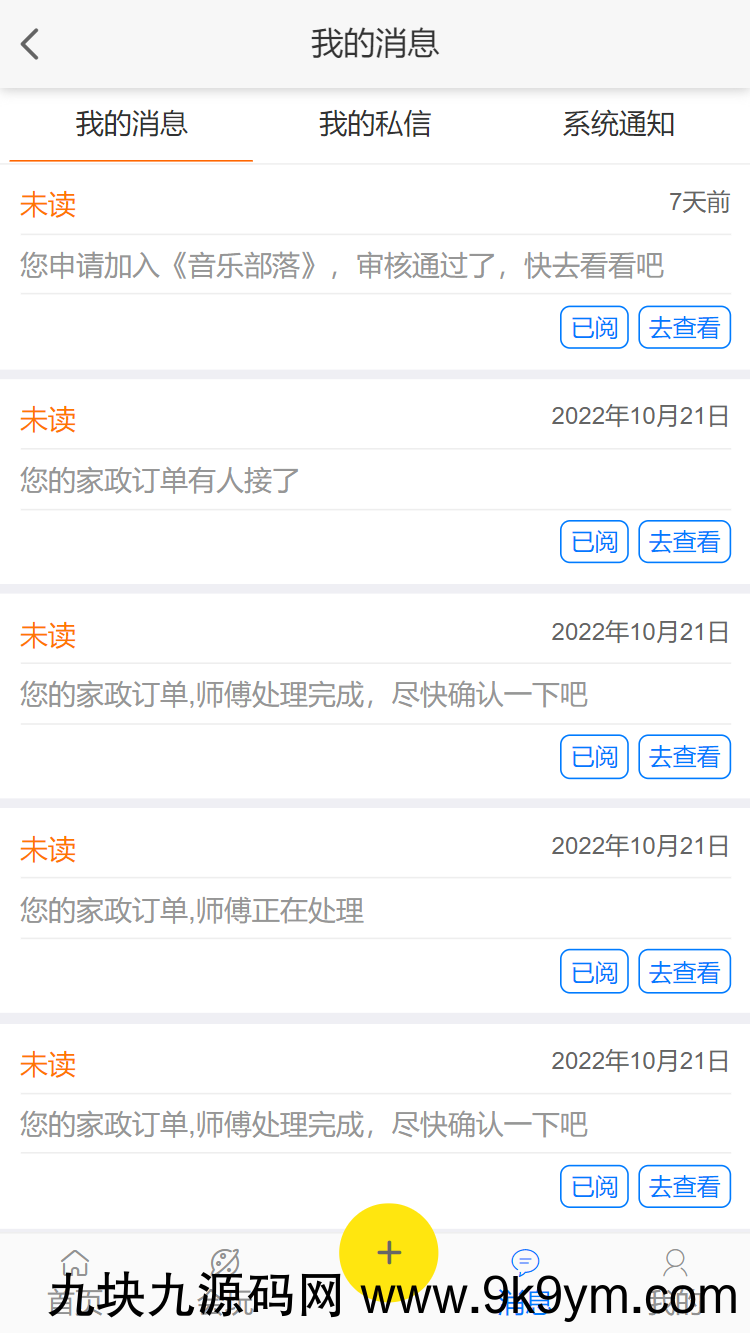Mark the 师傅正在处理 message as 已阅
Screen dimensions: 750x1333
[594, 972]
